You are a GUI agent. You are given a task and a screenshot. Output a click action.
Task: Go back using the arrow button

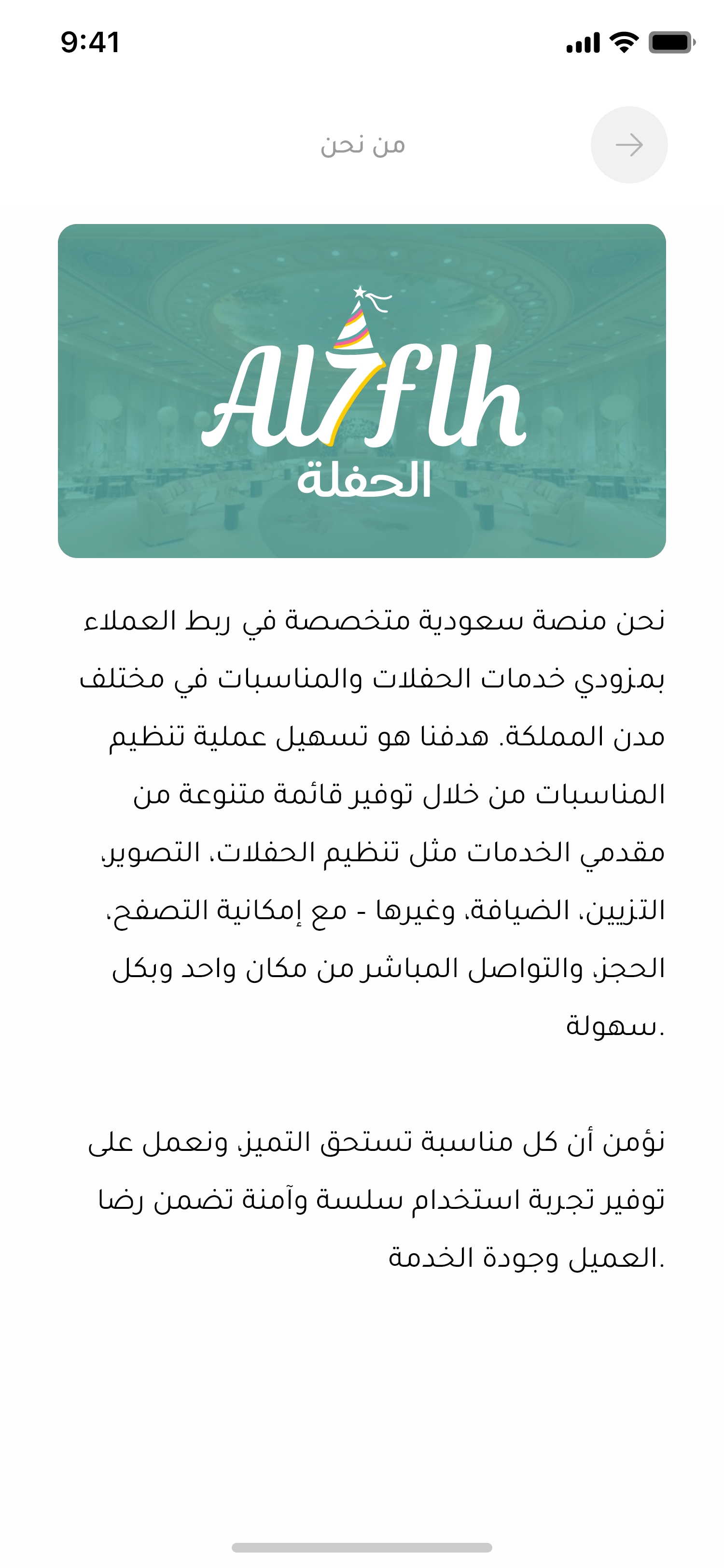(628, 145)
